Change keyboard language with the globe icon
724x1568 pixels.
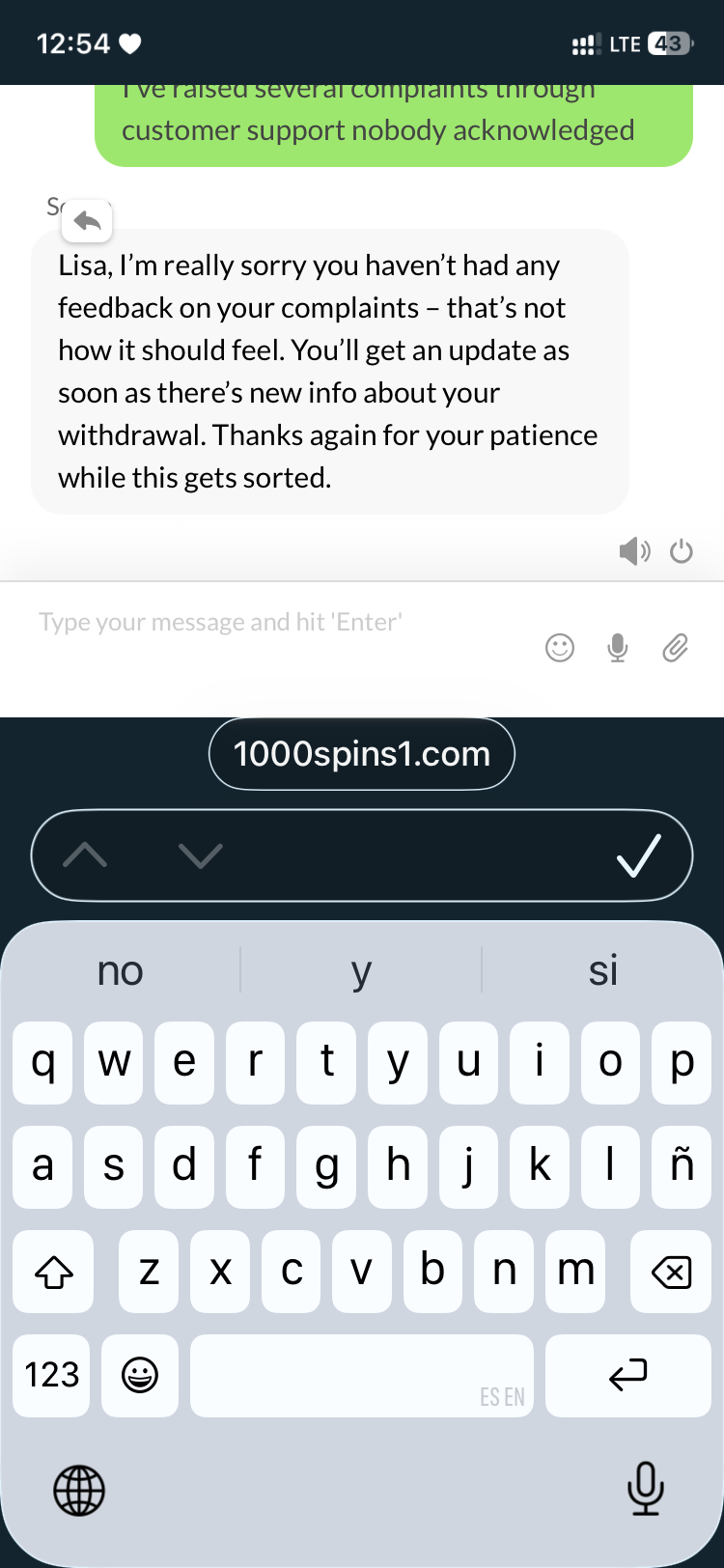pos(79,1490)
